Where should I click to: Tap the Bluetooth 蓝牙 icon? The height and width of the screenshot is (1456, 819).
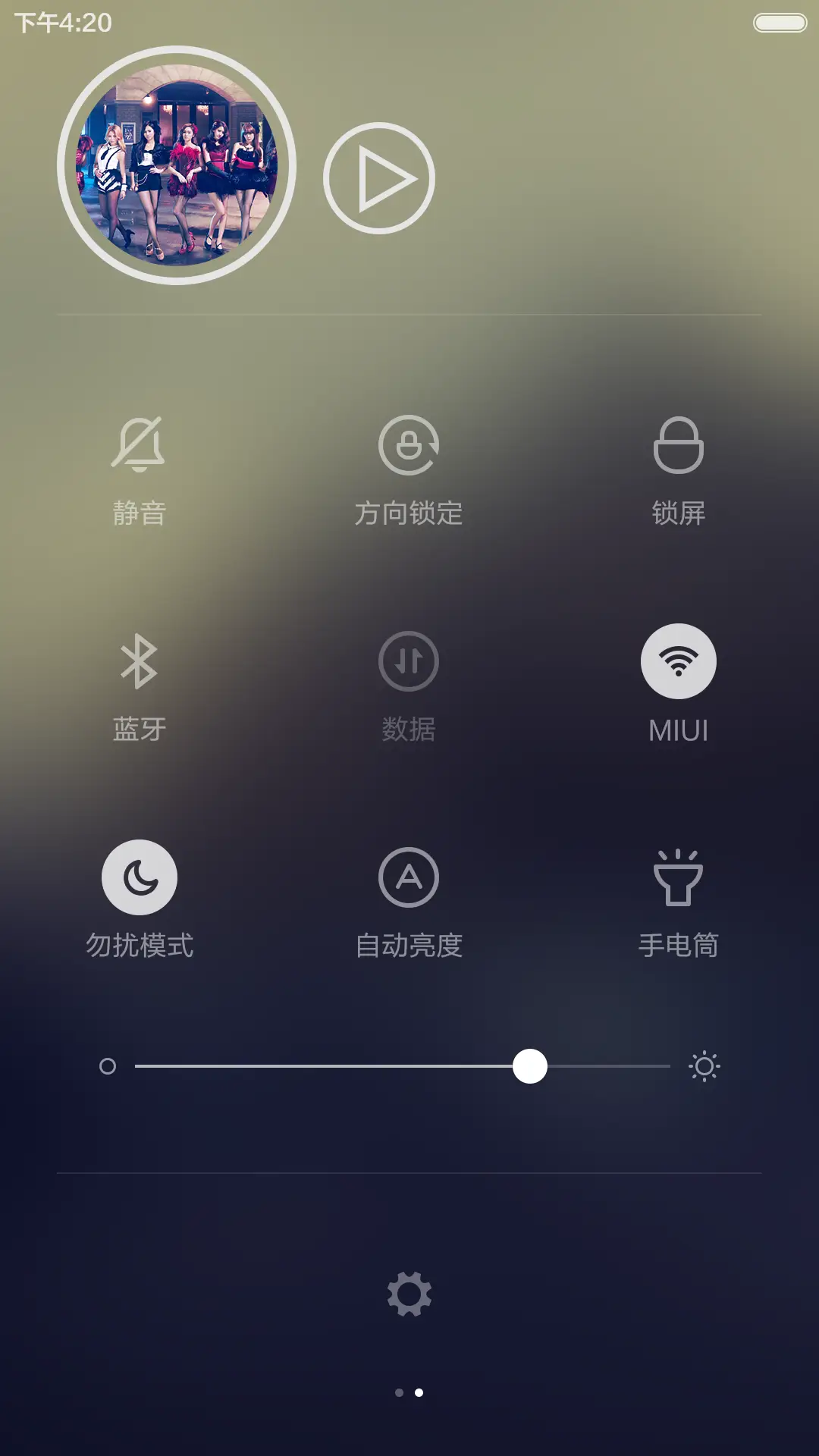[x=138, y=661]
